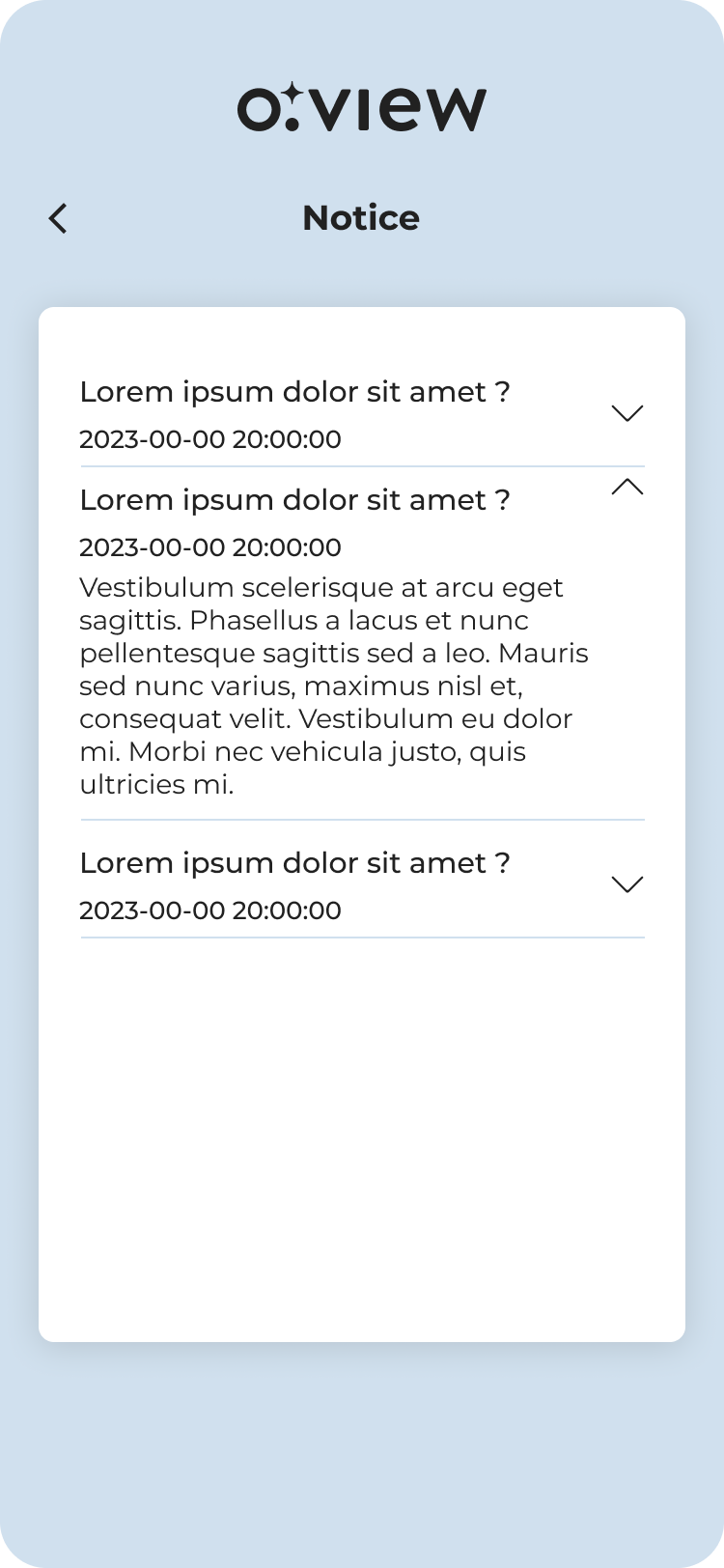Expand the last notice with down chevron
This screenshot has height=1568, width=724.
point(627,884)
